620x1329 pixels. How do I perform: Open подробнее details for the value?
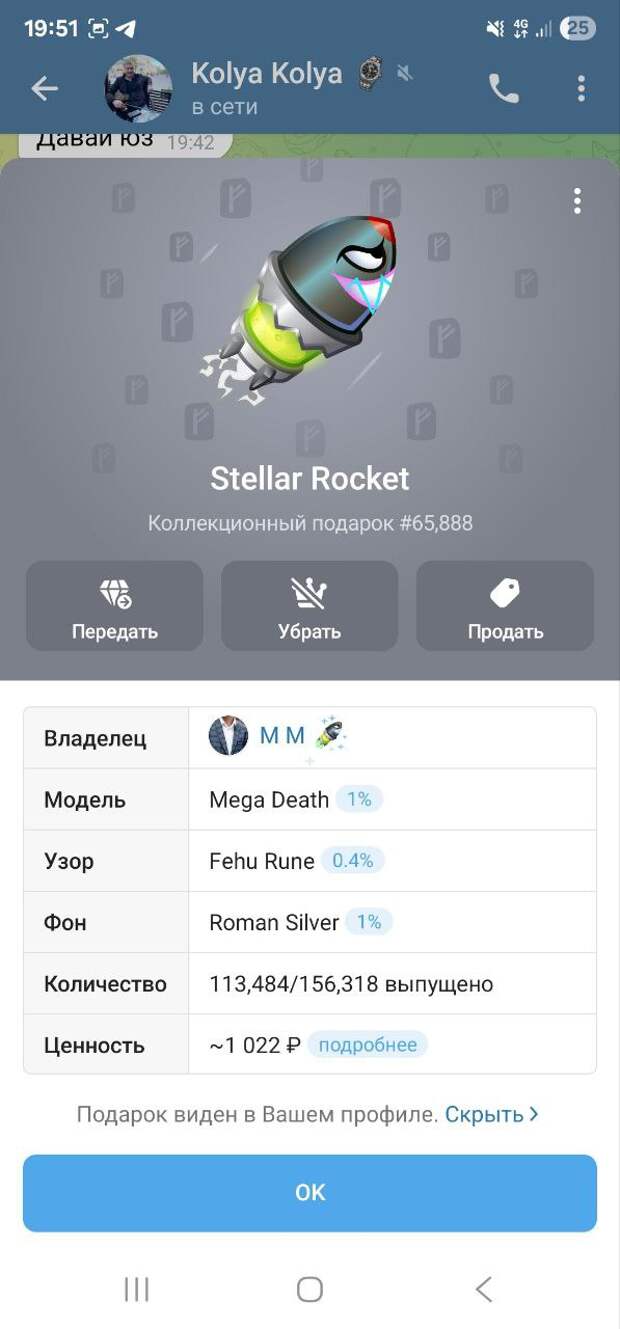point(367,1044)
